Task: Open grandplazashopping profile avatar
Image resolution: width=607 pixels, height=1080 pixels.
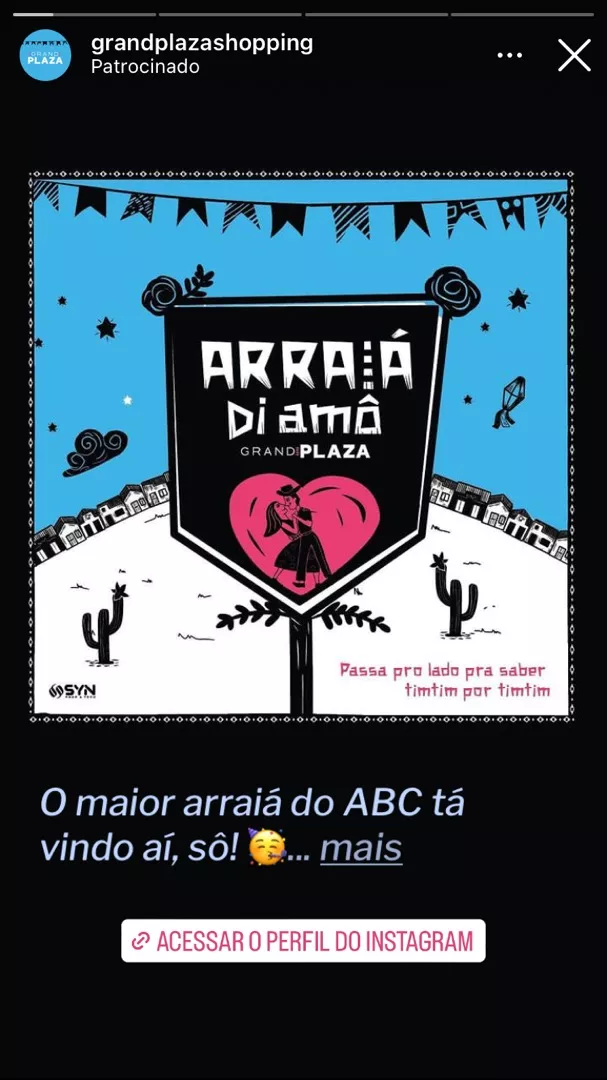Action: (45, 55)
